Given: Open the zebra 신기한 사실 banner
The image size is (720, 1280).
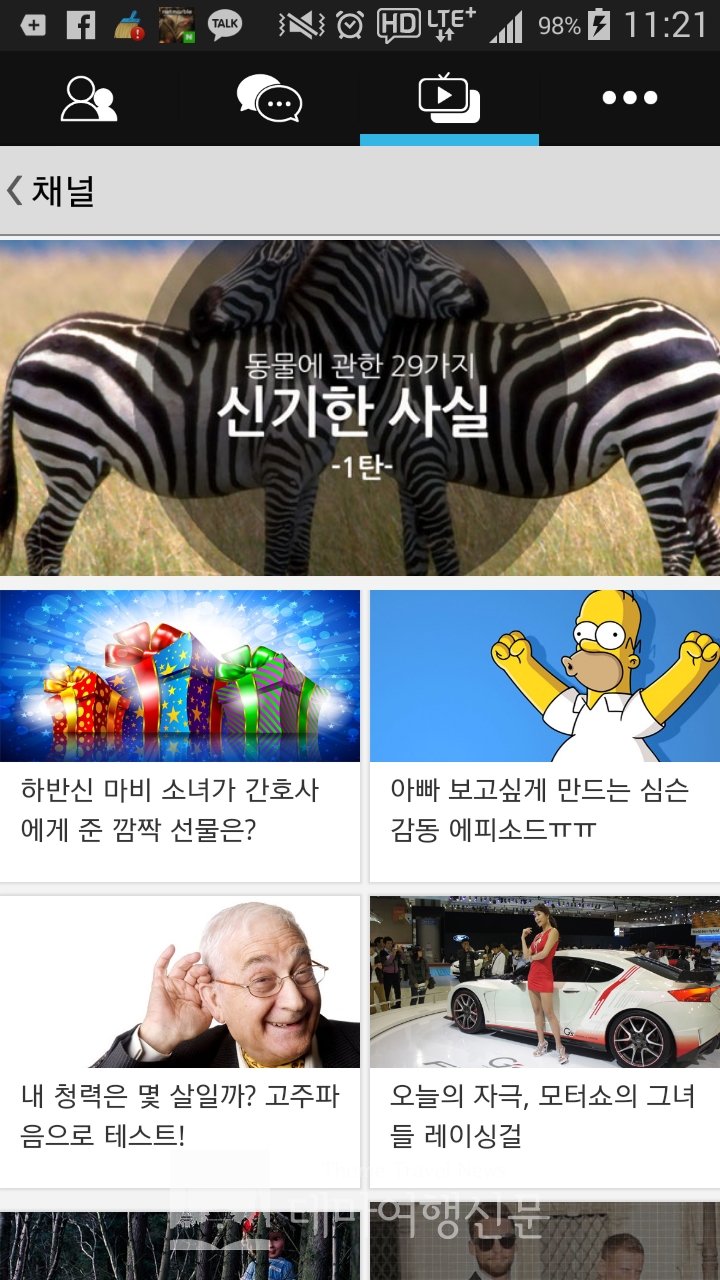Looking at the screenshot, I should [x=360, y=408].
